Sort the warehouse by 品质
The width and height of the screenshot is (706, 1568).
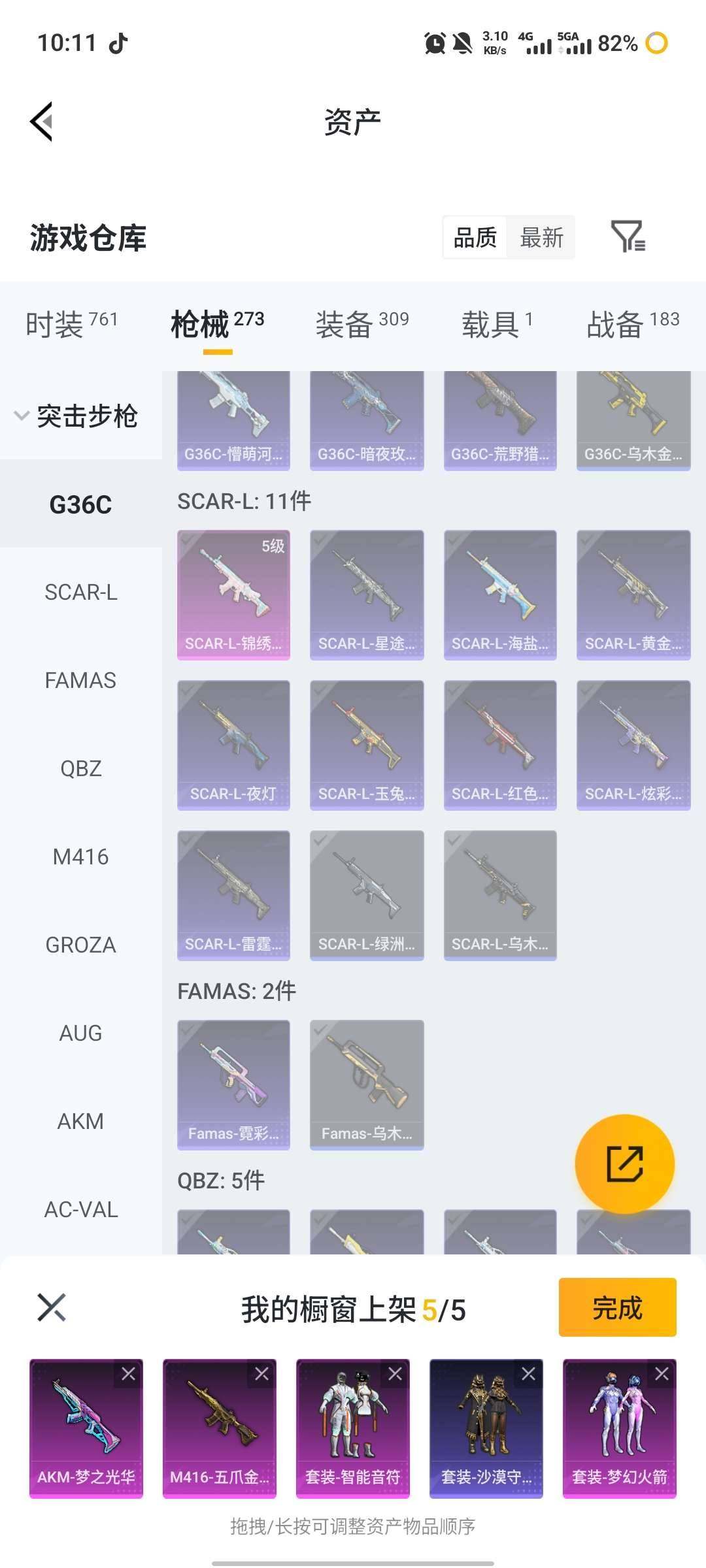[475, 238]
